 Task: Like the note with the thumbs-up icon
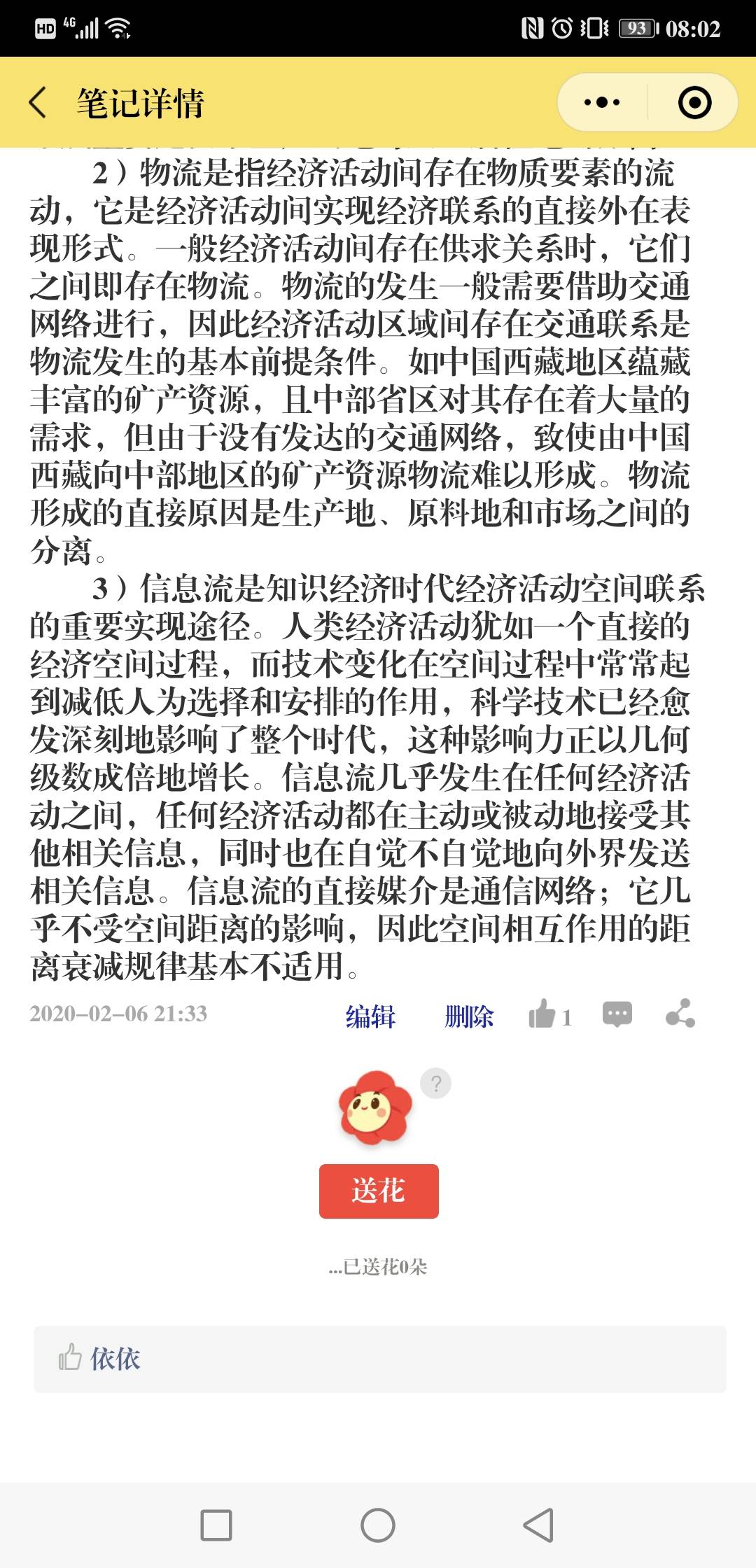[542, 1014]
